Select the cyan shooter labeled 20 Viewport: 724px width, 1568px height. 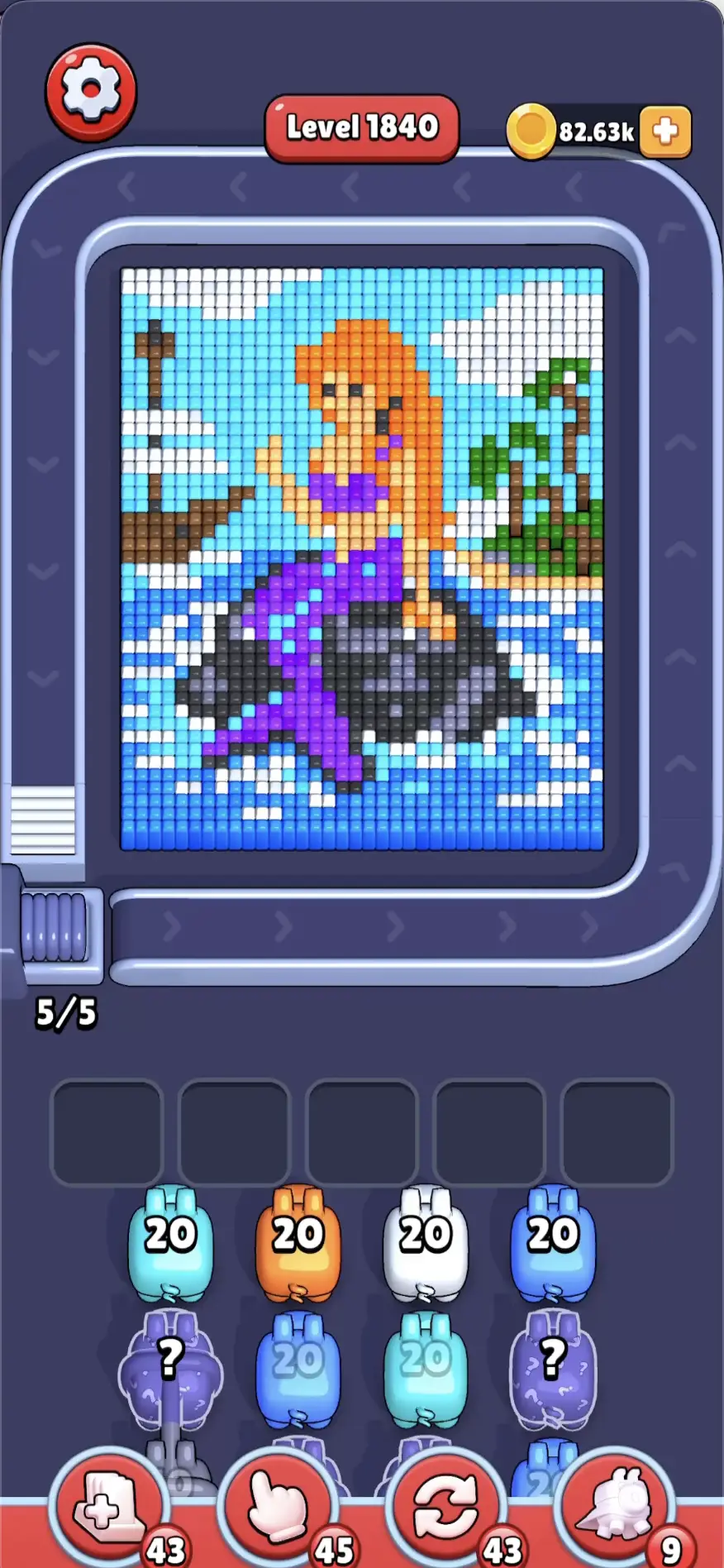171,1242
